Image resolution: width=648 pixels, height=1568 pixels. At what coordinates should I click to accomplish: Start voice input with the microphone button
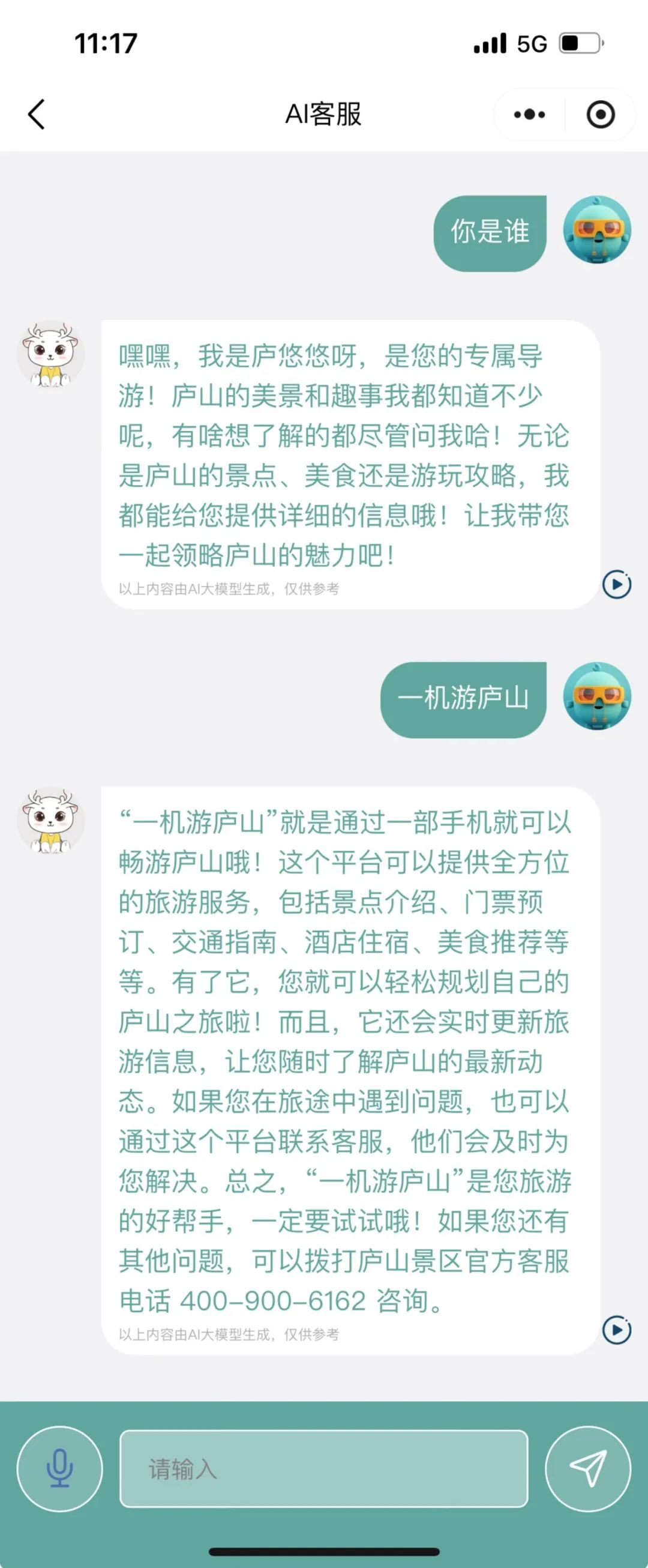[x=59, y=1469]
